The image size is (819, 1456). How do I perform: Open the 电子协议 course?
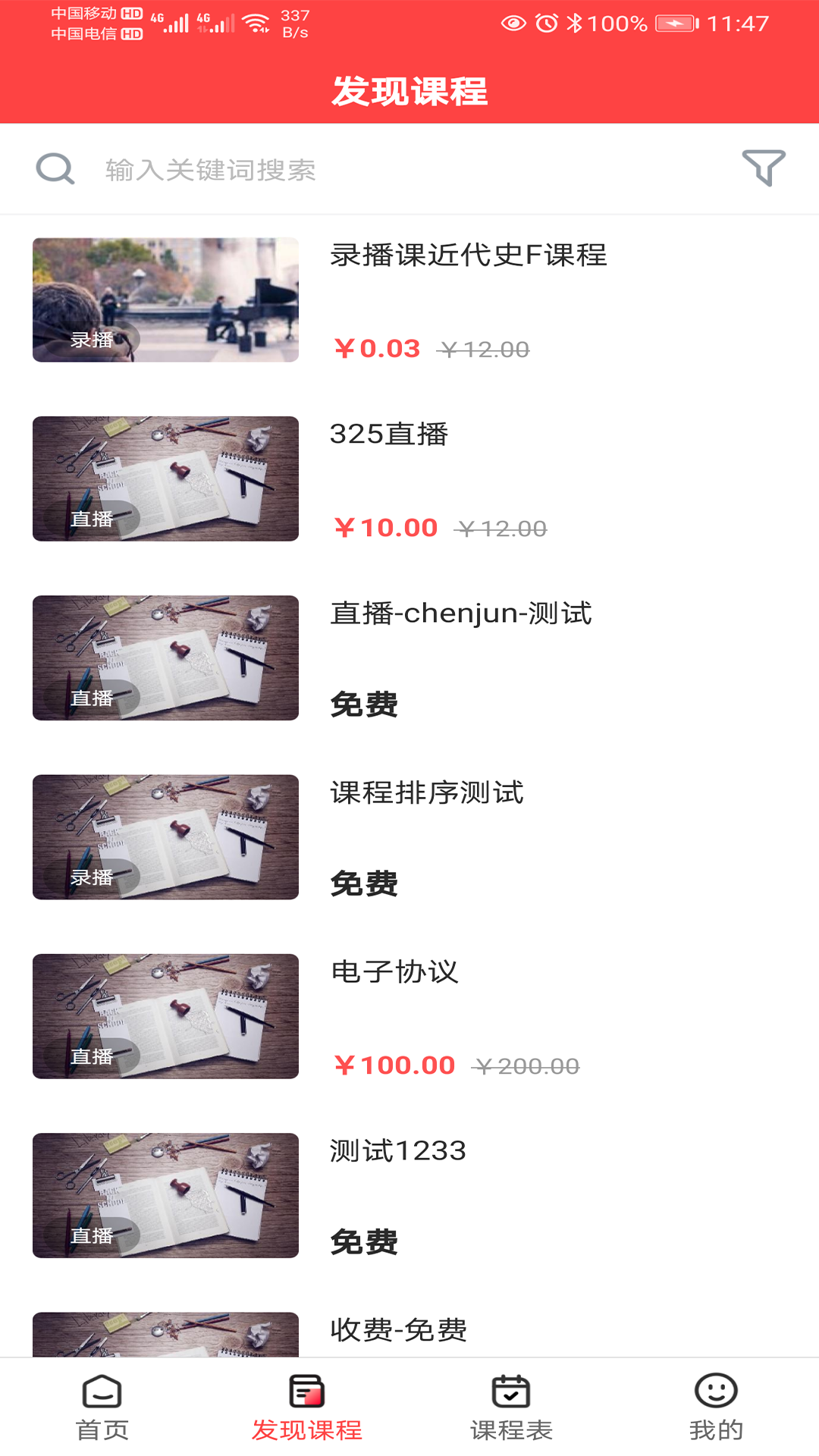[394, 972]
